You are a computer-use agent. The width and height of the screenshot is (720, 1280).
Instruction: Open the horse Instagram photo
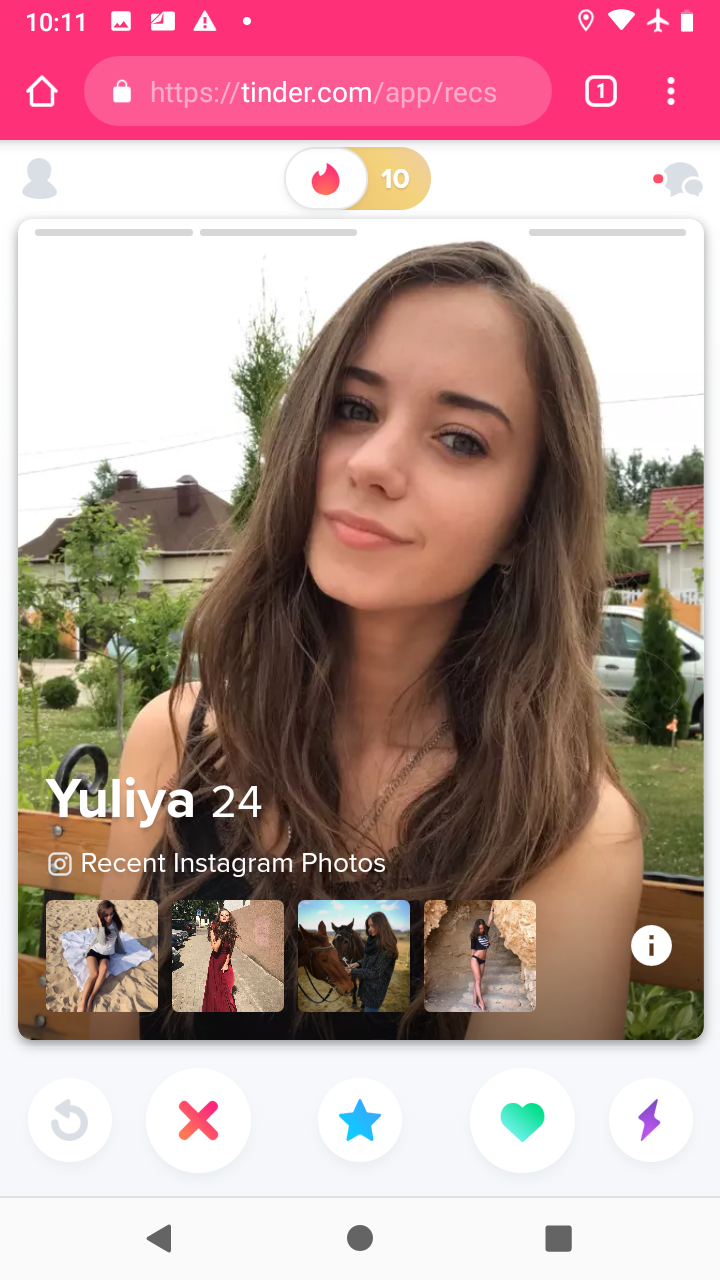pyautogui.click(x=354, y=956)
